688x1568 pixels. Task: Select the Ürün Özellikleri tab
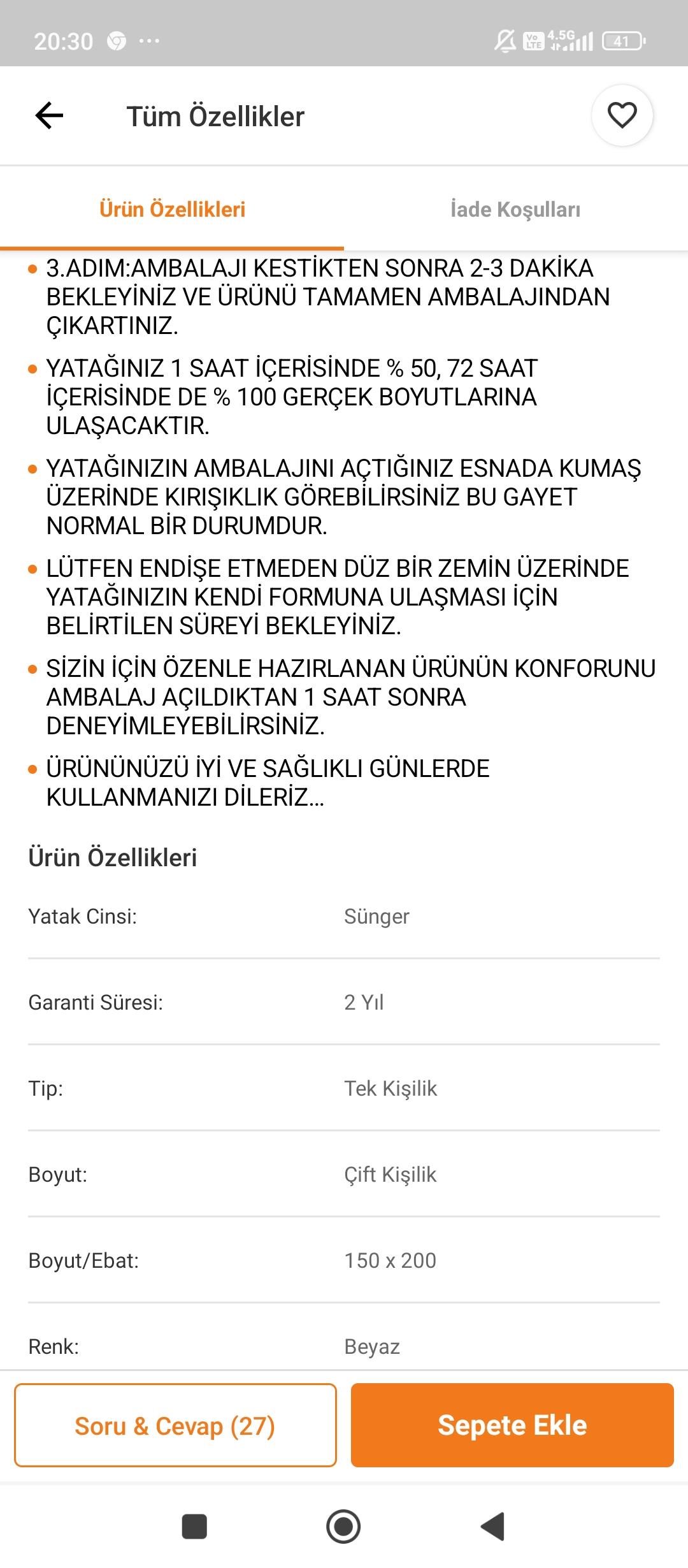pyautogui.click(x=172, y=209)
